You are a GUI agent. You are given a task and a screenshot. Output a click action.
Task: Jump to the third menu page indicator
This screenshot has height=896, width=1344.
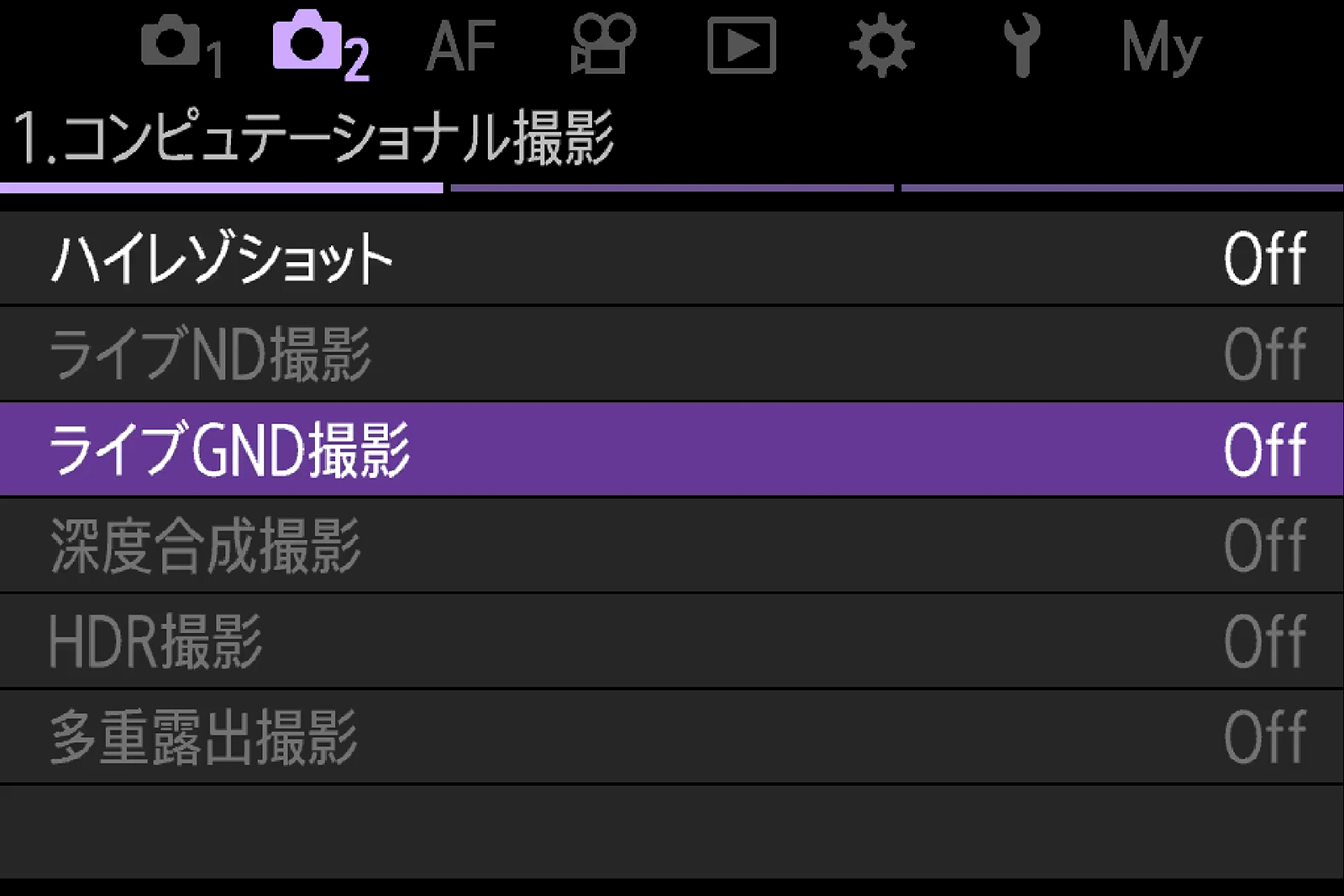pos(1121,188)
